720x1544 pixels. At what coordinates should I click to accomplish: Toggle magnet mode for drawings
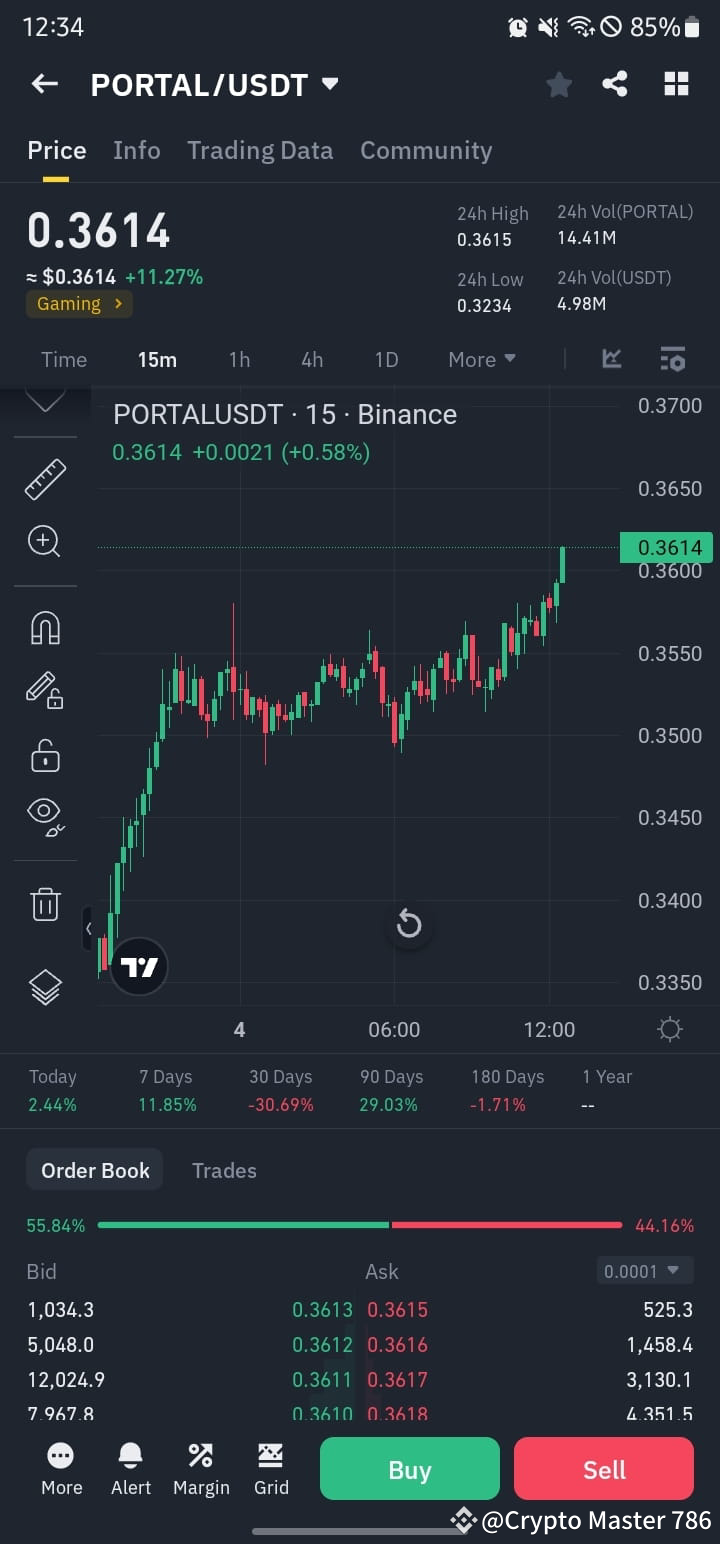[45, 626]
